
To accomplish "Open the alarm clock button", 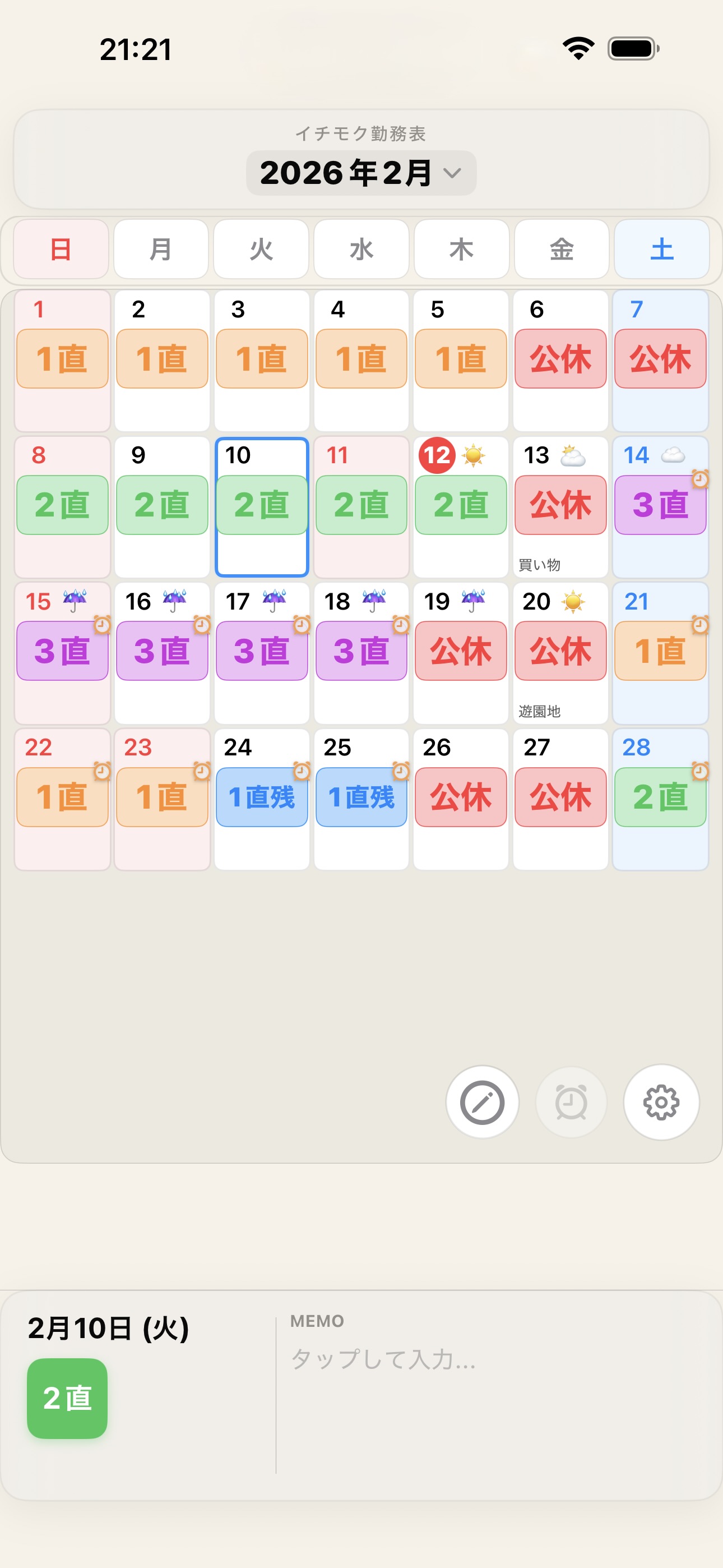I will coord(571,1102).
